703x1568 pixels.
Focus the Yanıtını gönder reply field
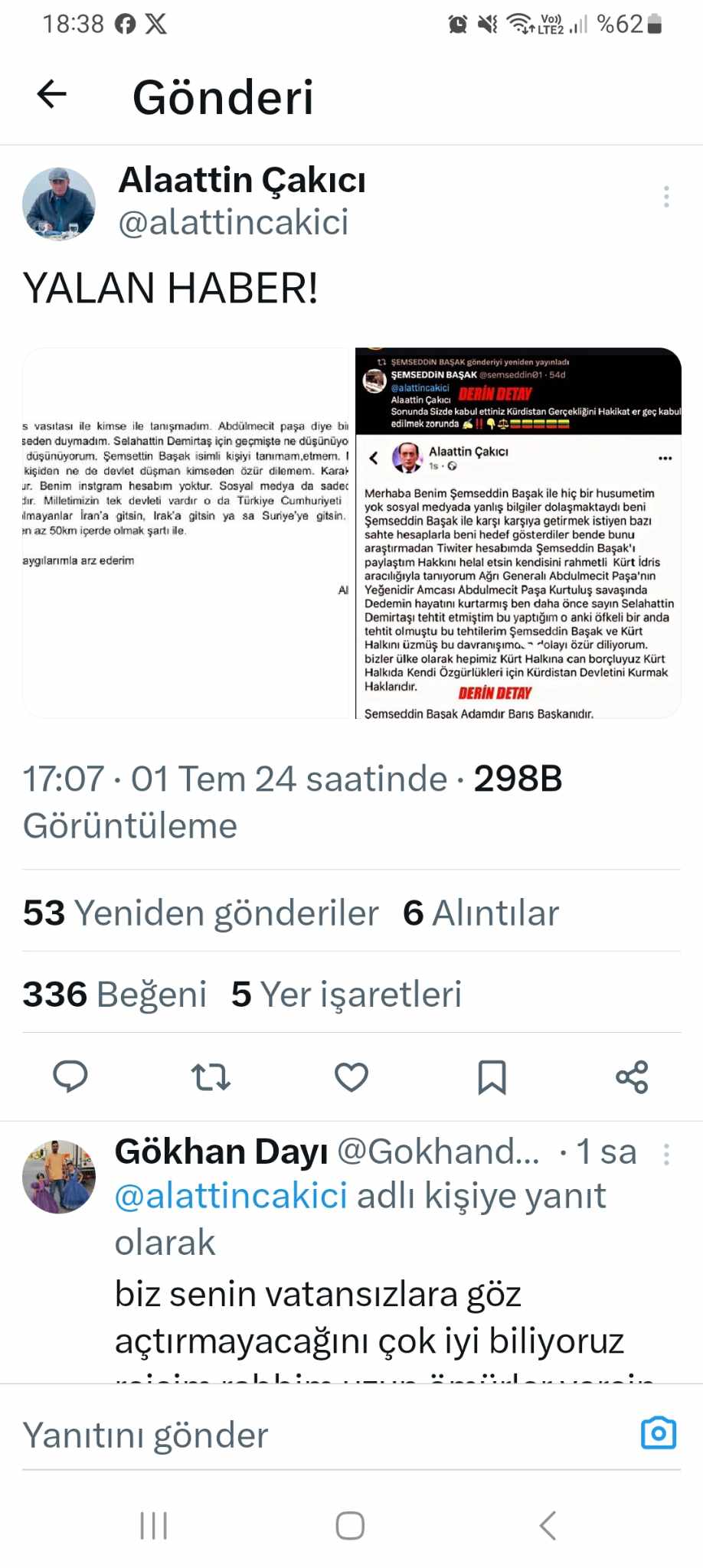click(x=306, y=1436)
